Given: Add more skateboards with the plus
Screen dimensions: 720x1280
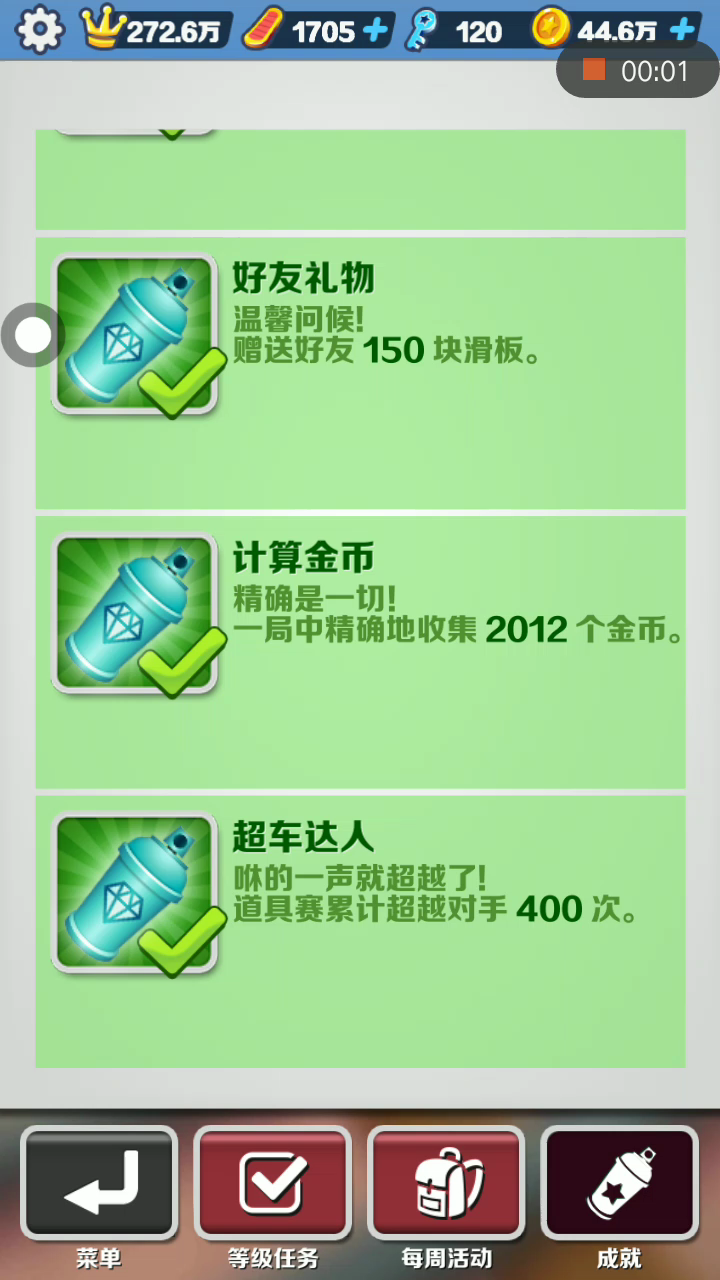Looking at the screenshot, I should tap(376, 31).
